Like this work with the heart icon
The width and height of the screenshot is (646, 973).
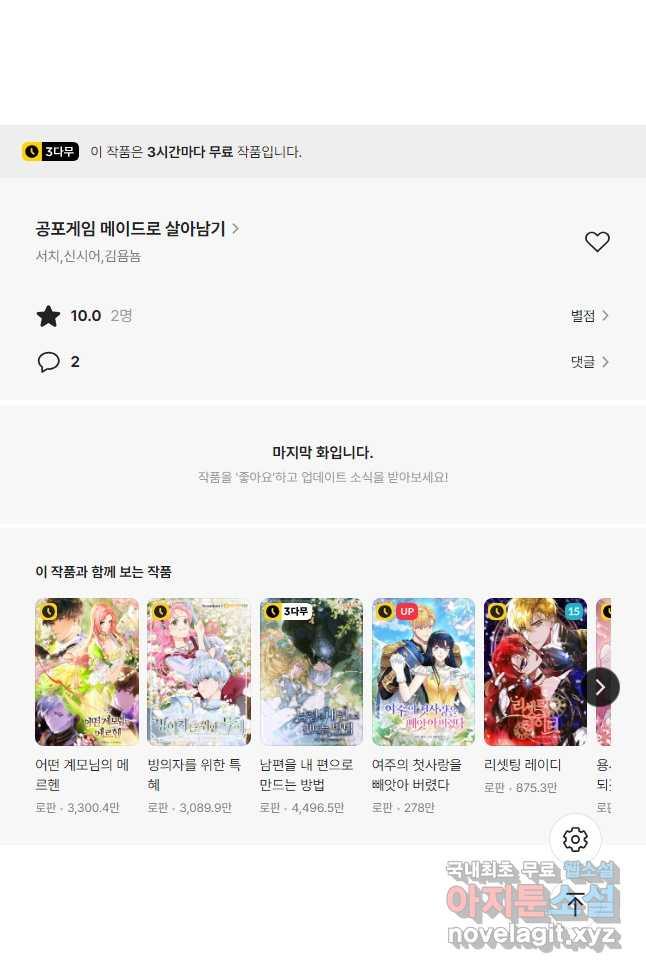(x=597, y=242)
